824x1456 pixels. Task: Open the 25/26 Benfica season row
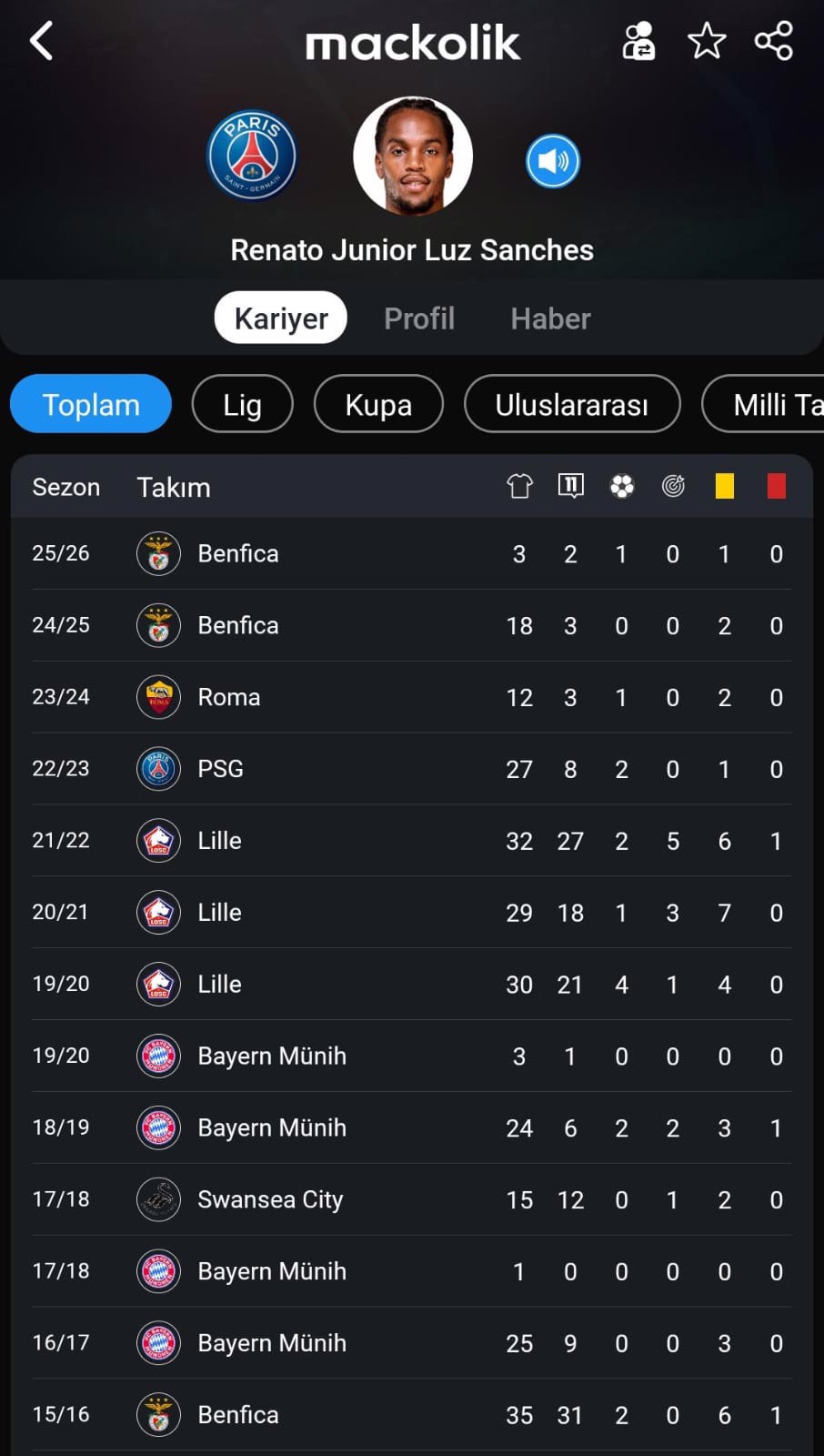(x=412, y=553)
